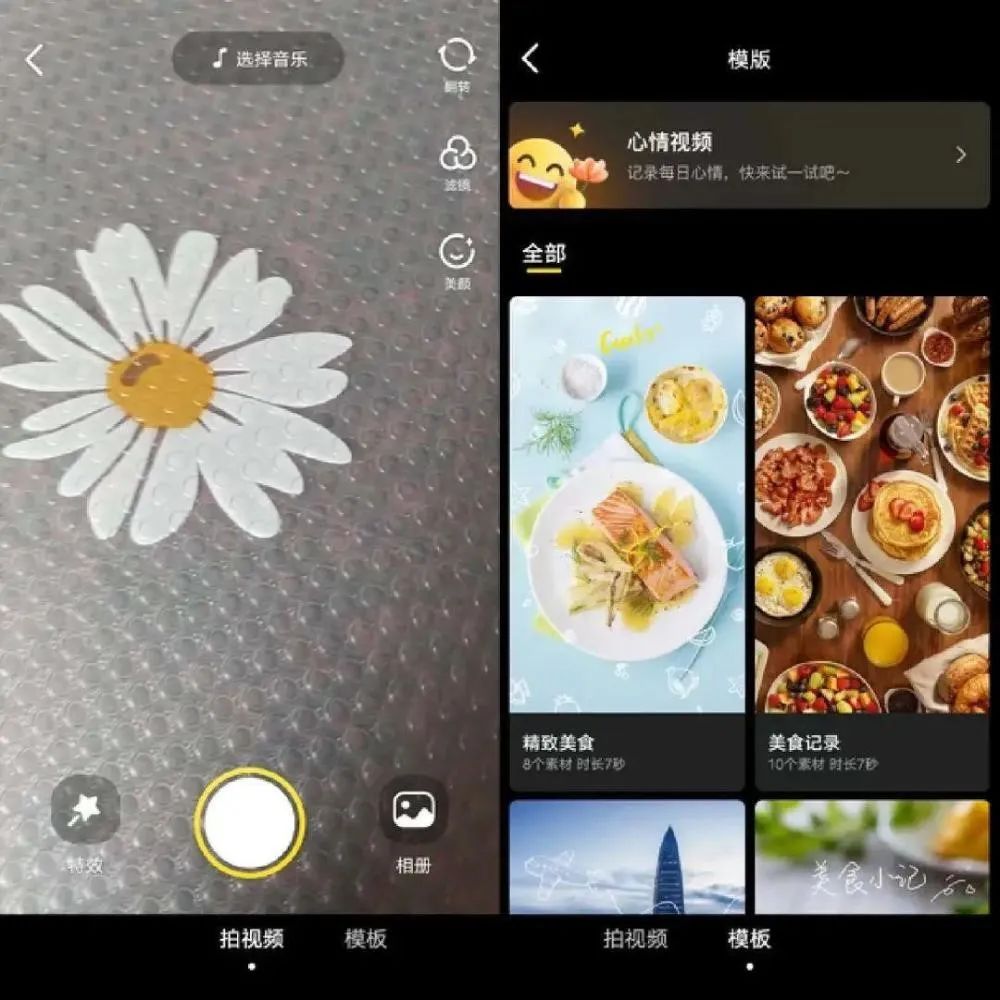Open the skyscraper sky template
Viewport: 1000px width, 1000px height.
[x=627, y=856]
